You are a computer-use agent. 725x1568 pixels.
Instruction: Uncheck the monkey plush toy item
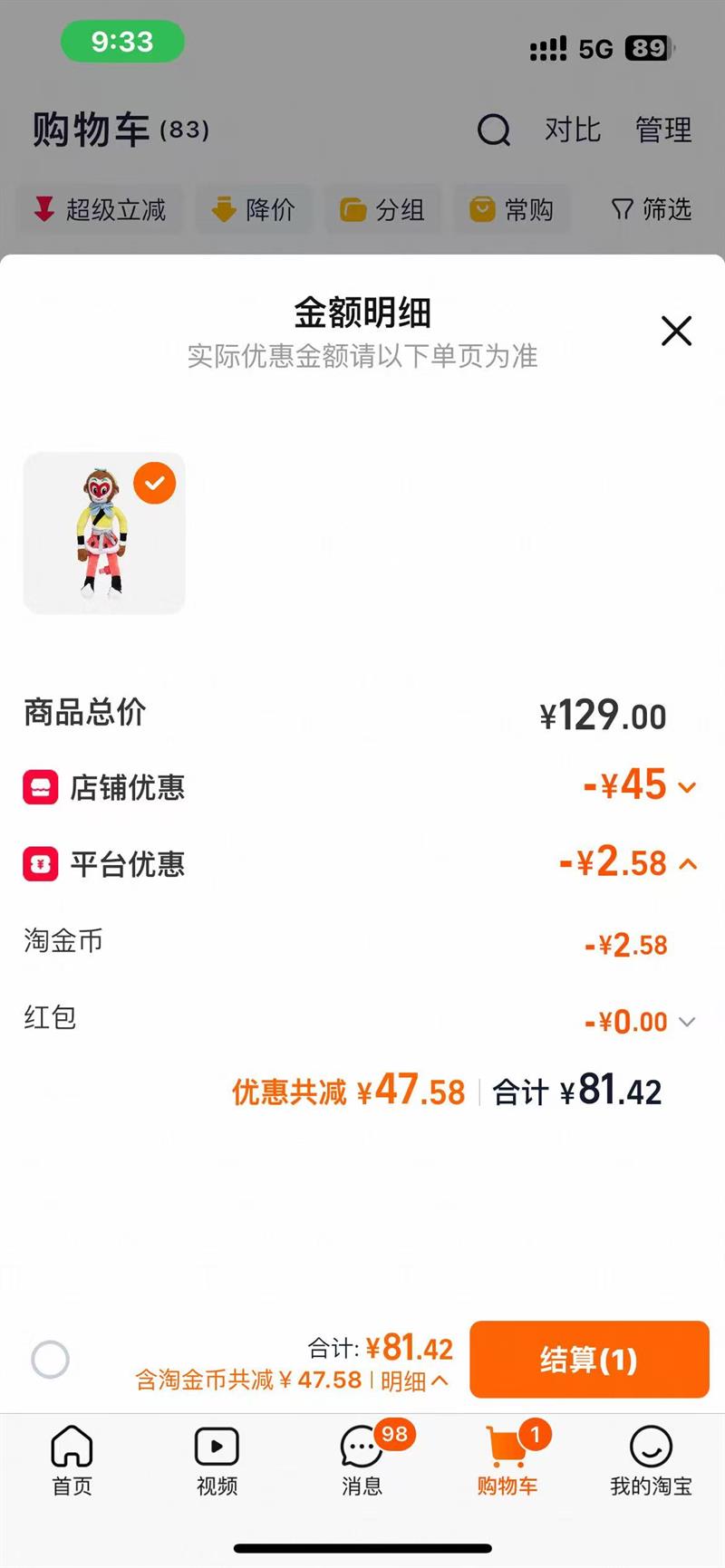point(155,484)
